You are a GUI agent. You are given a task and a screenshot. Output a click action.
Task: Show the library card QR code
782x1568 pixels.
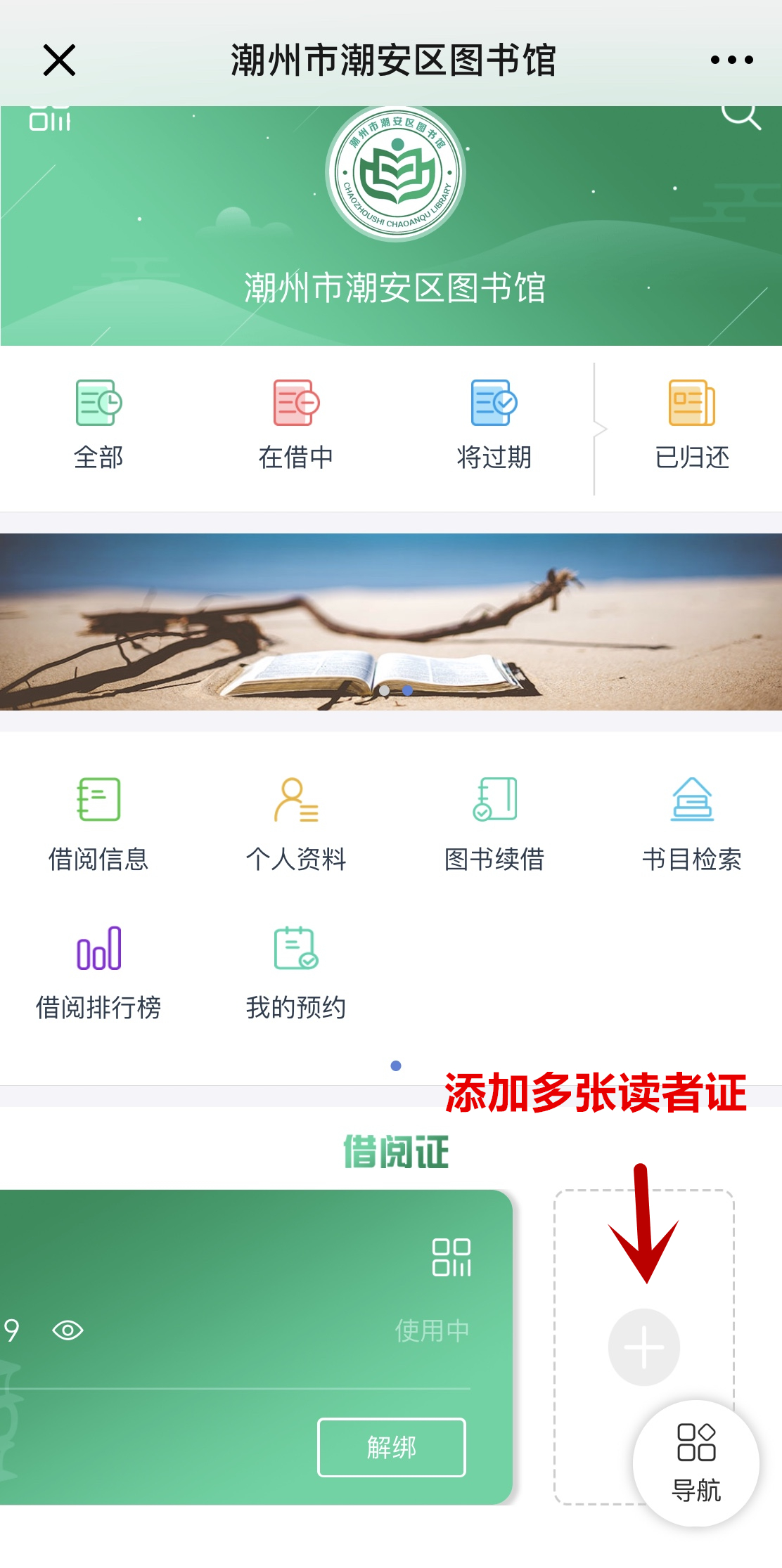451,1257
